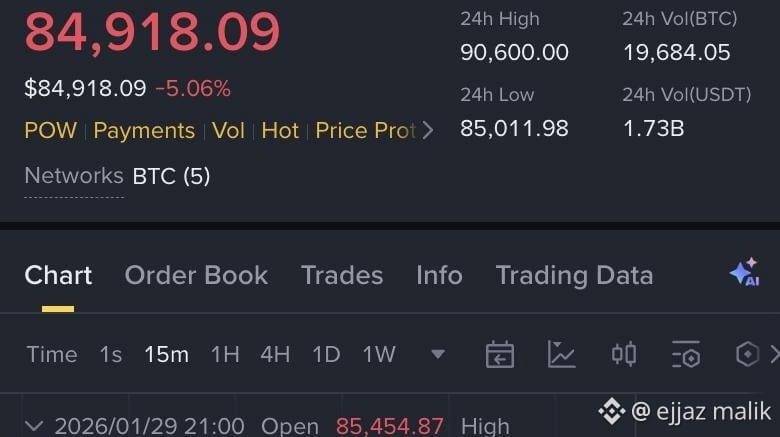Open the chart indicators icon
The height and width of the screenshot is (437, 780).
pyautogui.click(x=562, y=354)
